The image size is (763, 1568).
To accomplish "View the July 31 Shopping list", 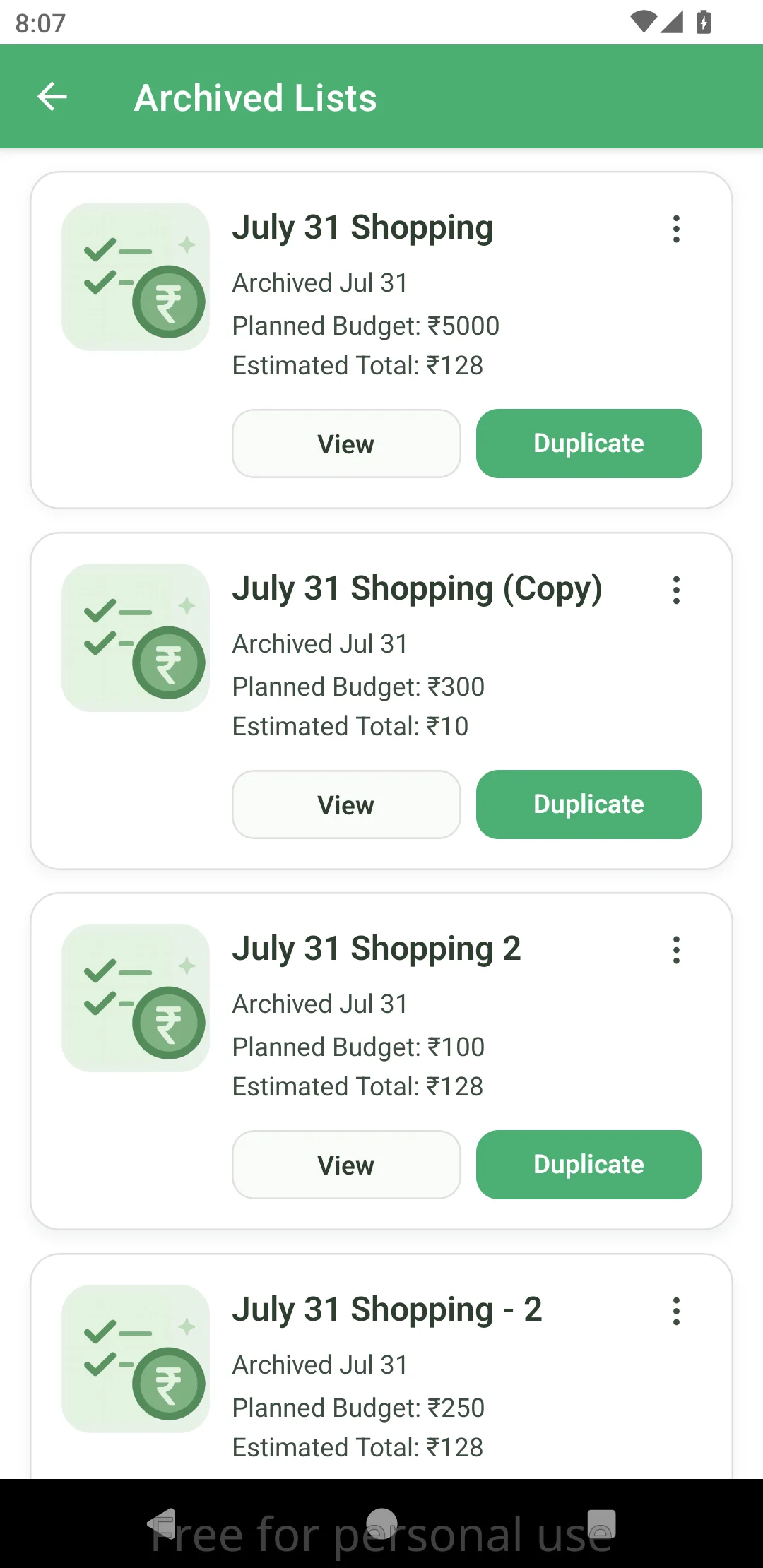I will (x=345, y=444).
